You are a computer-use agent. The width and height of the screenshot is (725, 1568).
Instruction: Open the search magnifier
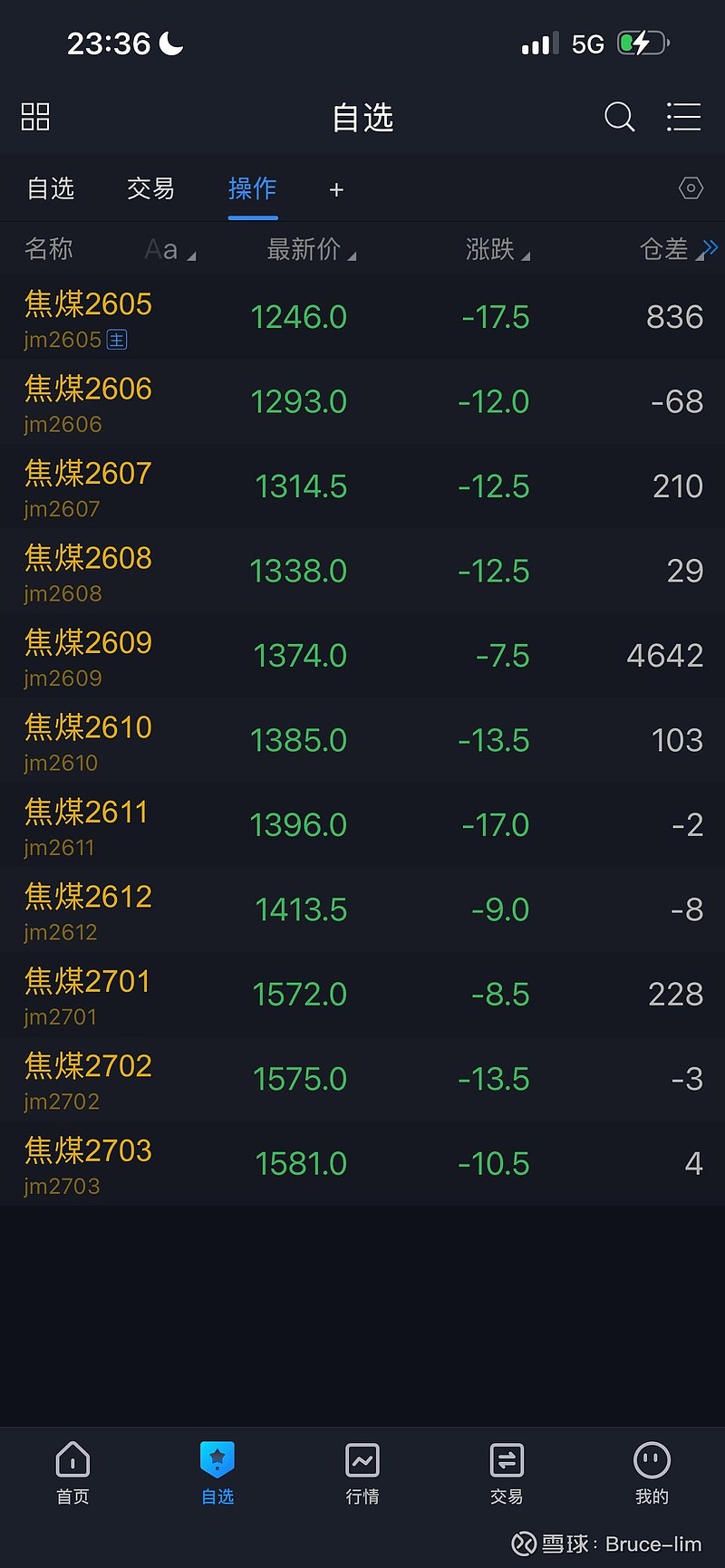pos(619,117)
